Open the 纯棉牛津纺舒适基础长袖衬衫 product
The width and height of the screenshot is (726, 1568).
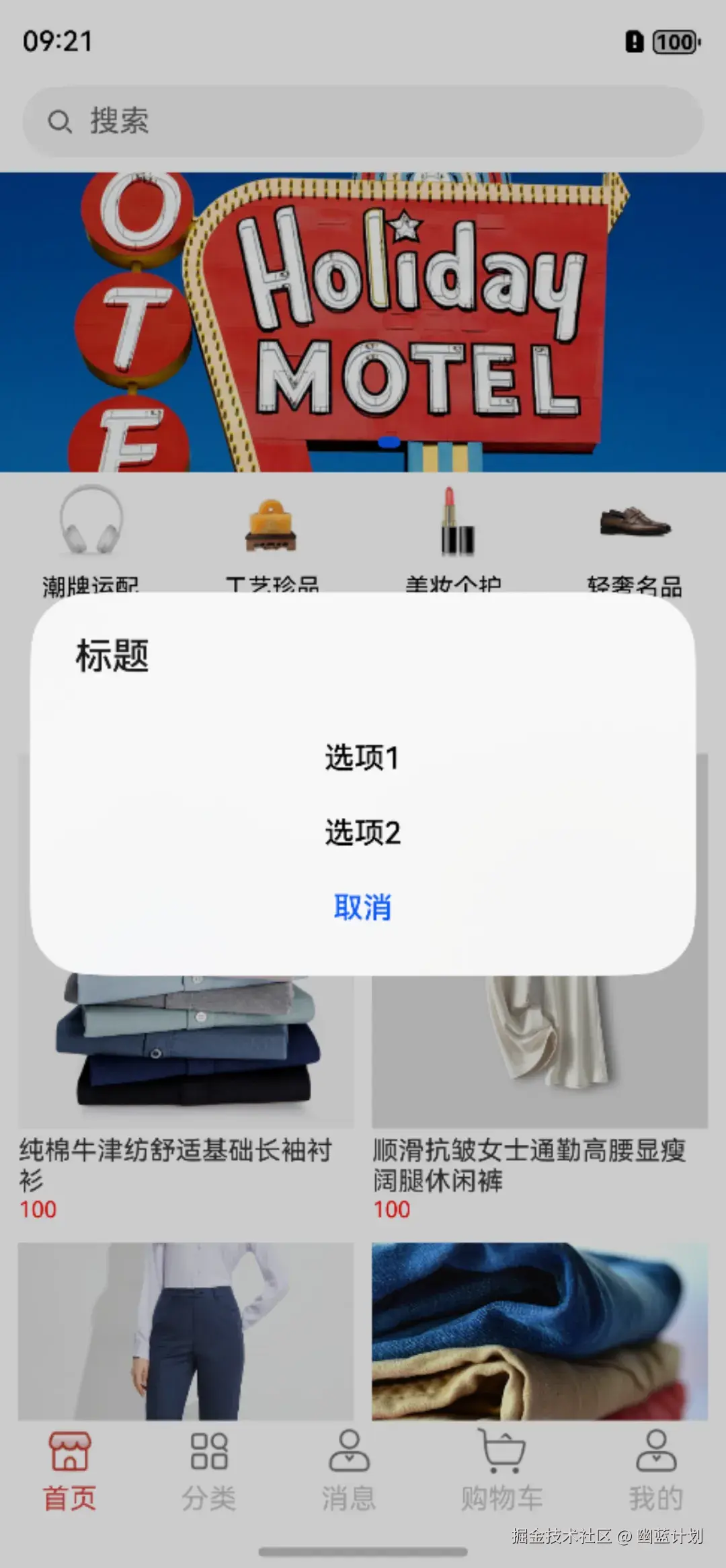point(186,1076)
